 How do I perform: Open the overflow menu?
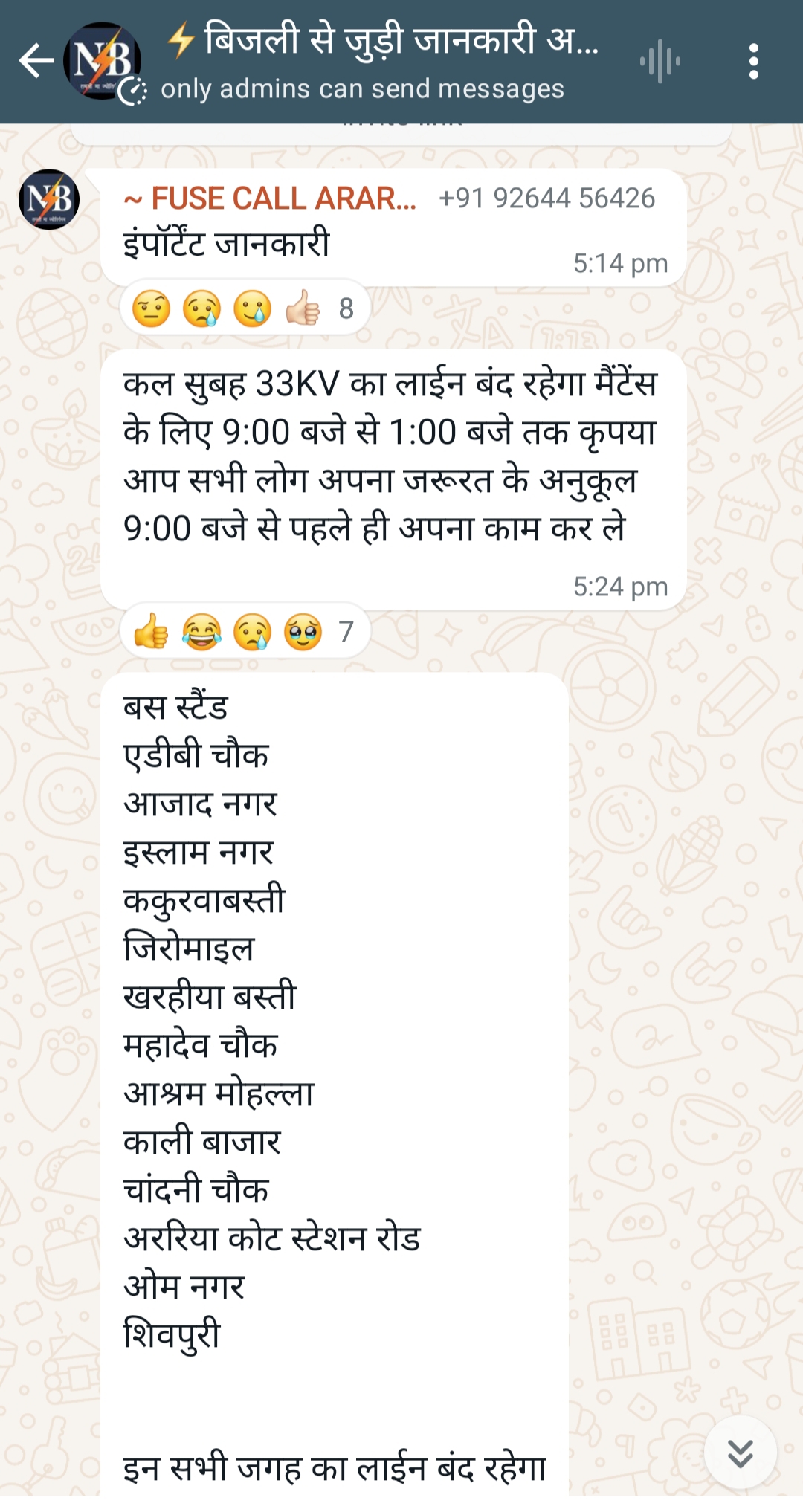(753, 62)
